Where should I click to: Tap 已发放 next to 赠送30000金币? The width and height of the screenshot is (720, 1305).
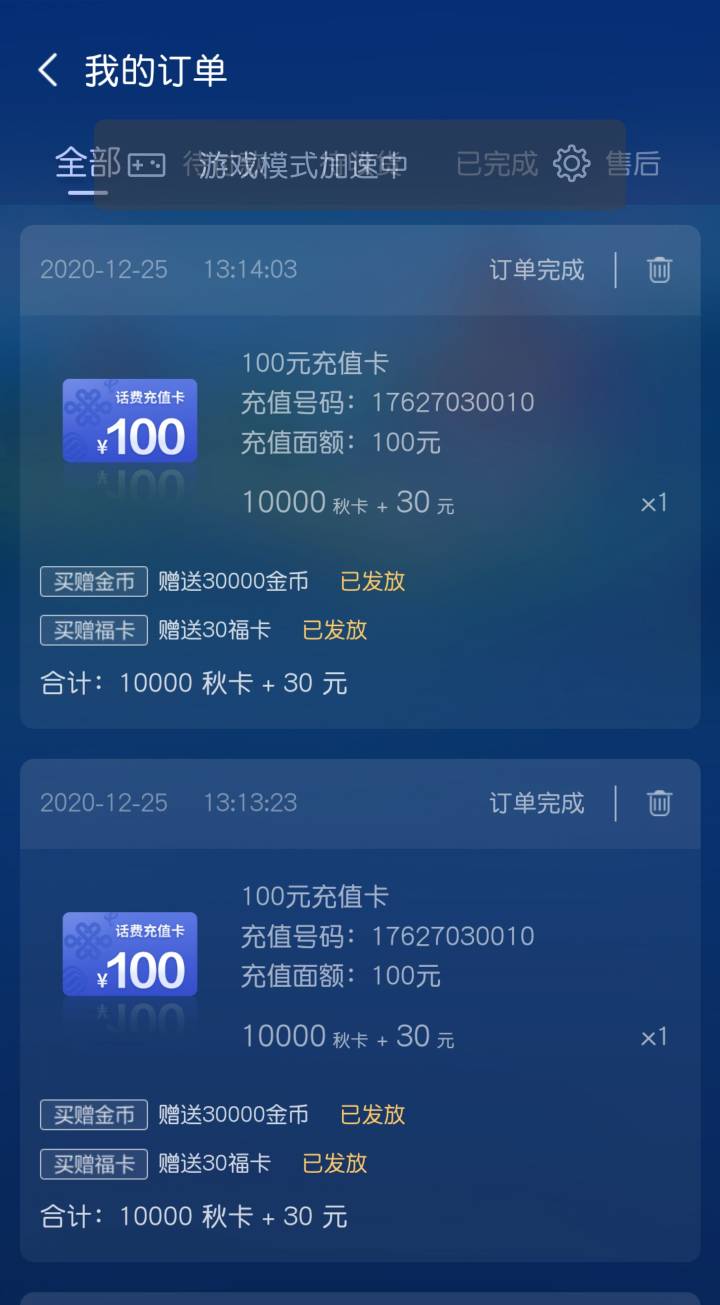click(371, 581)
